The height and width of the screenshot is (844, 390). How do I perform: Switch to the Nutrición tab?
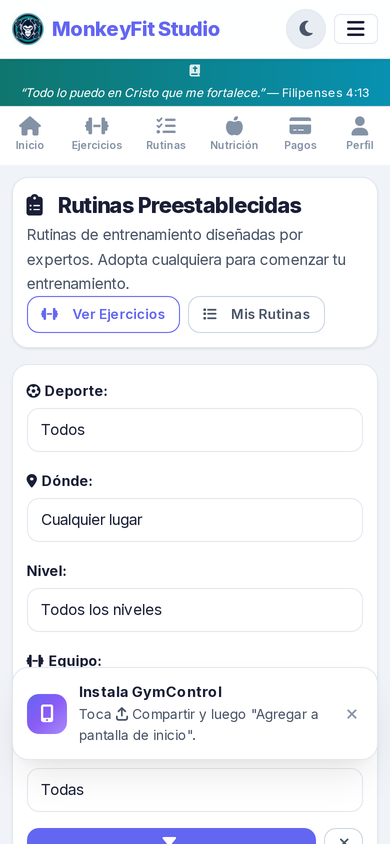[x=234, y=135]
